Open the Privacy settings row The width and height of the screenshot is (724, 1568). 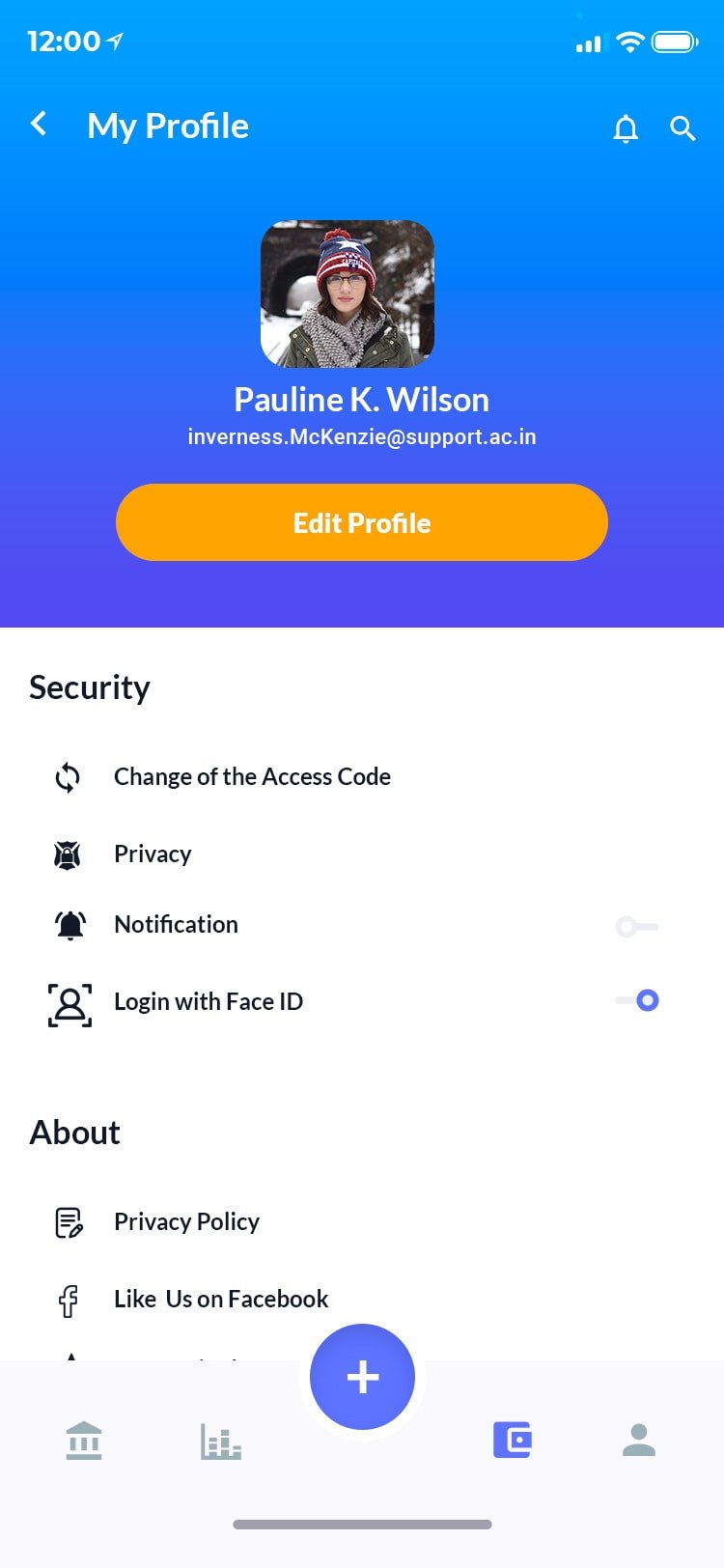tap(153, 854)
